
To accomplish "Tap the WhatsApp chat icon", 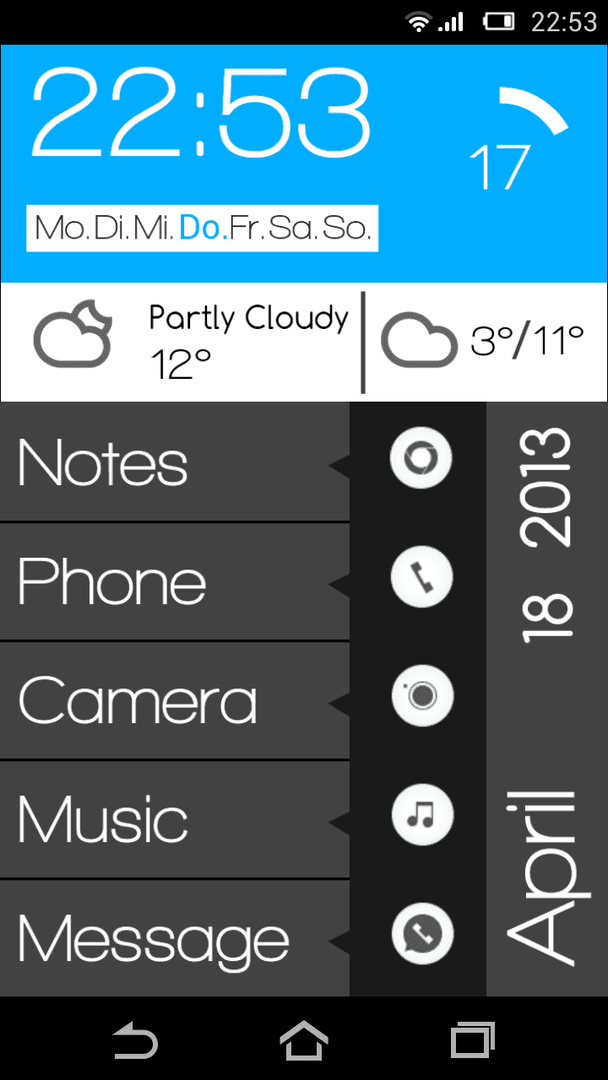I will point(422,934).
